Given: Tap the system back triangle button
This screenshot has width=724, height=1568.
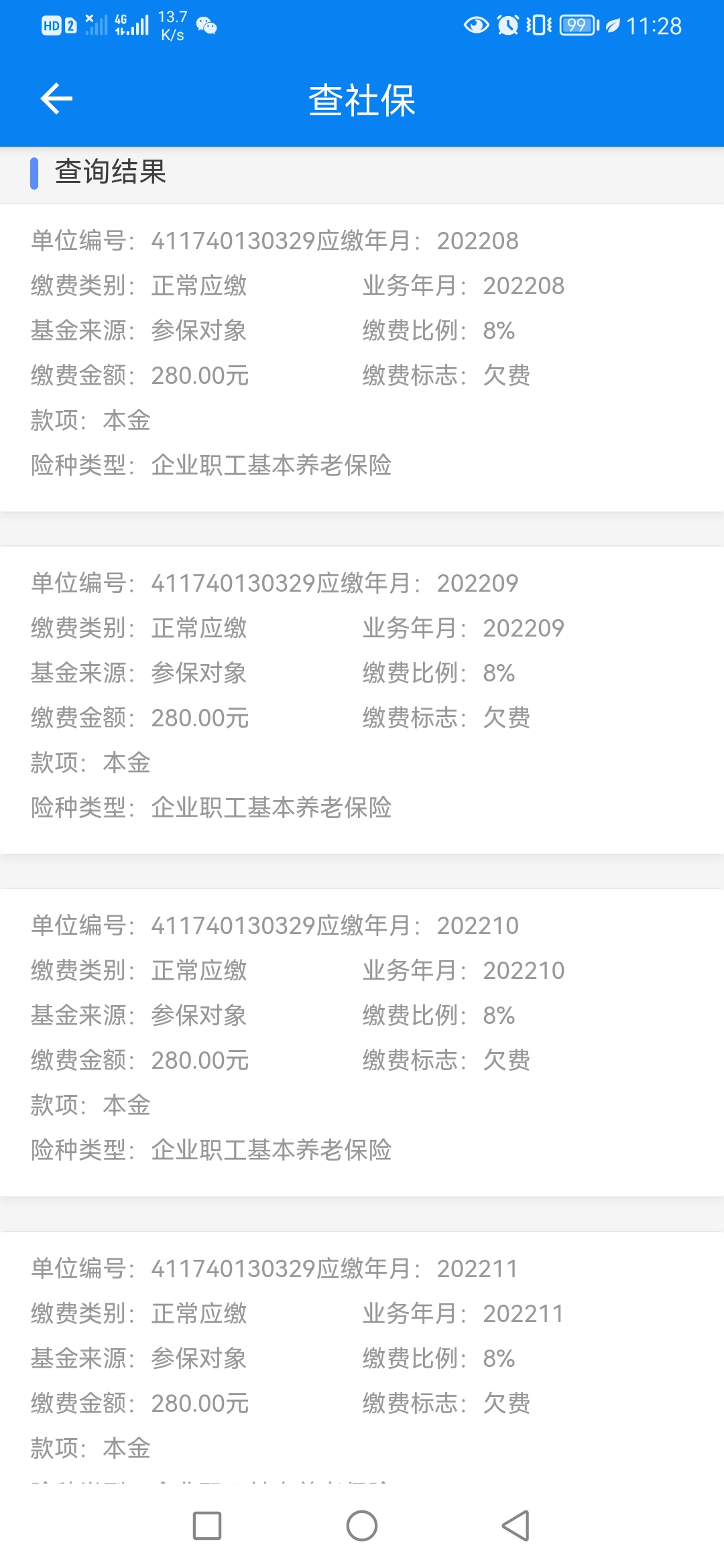Looking at the screenshot, I should pyautogui.click(x=516, y=1526).
